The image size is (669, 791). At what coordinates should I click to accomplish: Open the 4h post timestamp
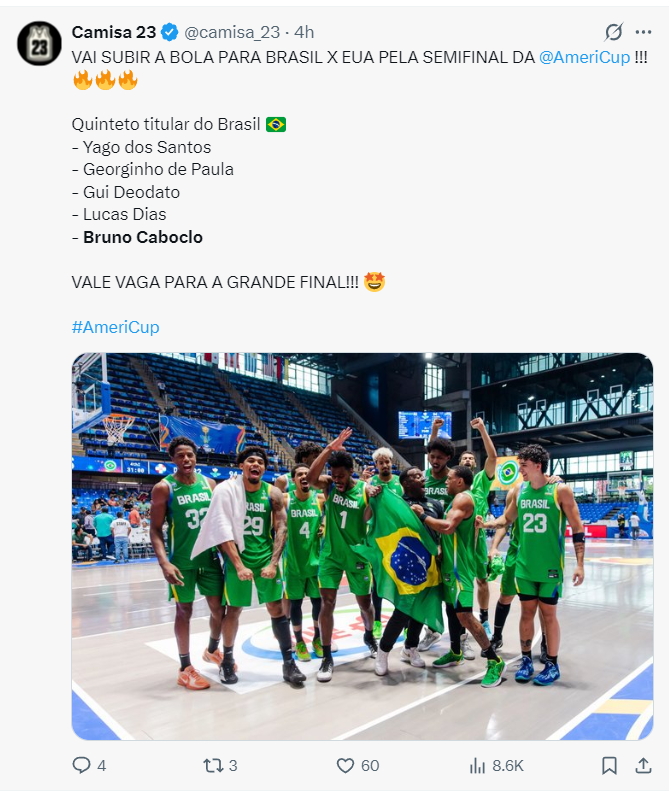point(304,32)
